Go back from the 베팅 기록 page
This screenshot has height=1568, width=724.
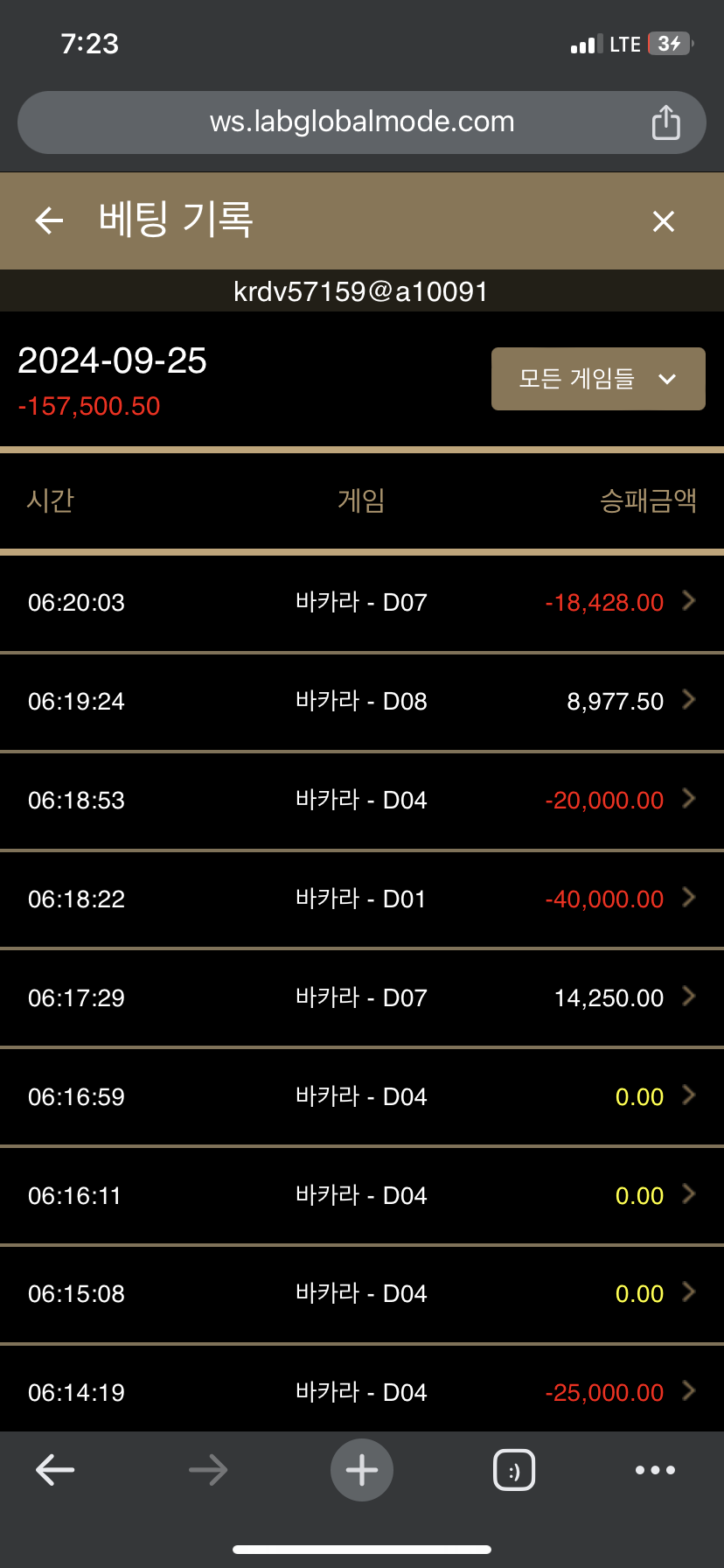tap(49, 220)
